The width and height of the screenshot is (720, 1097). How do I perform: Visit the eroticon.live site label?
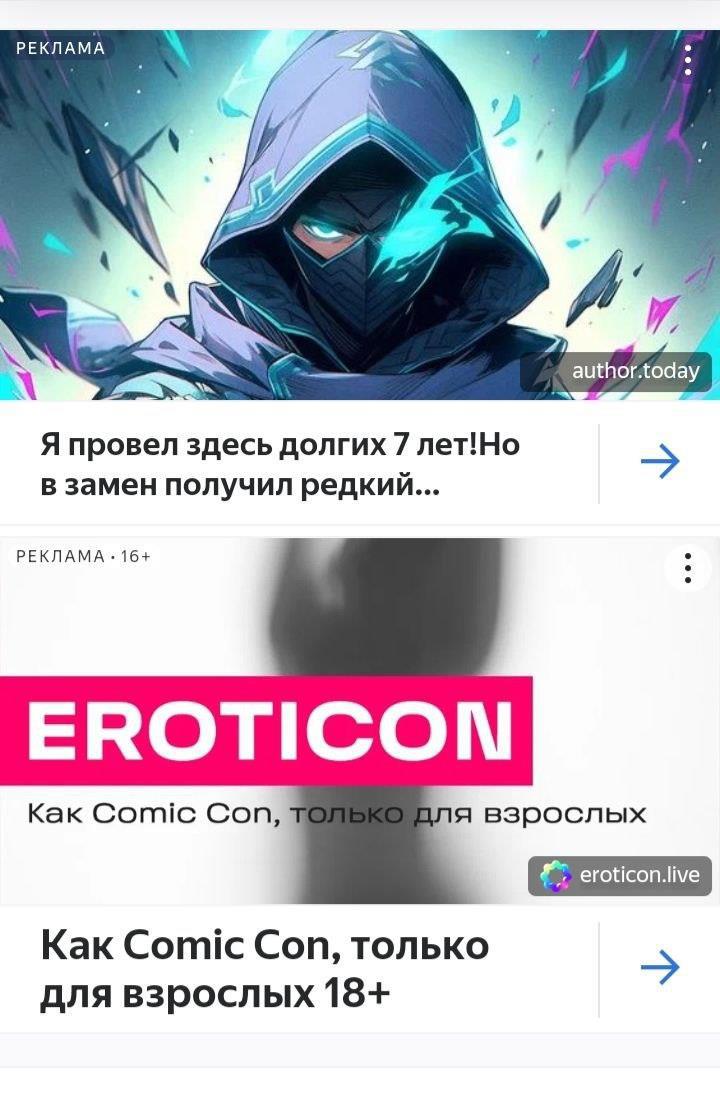point(620,876)
